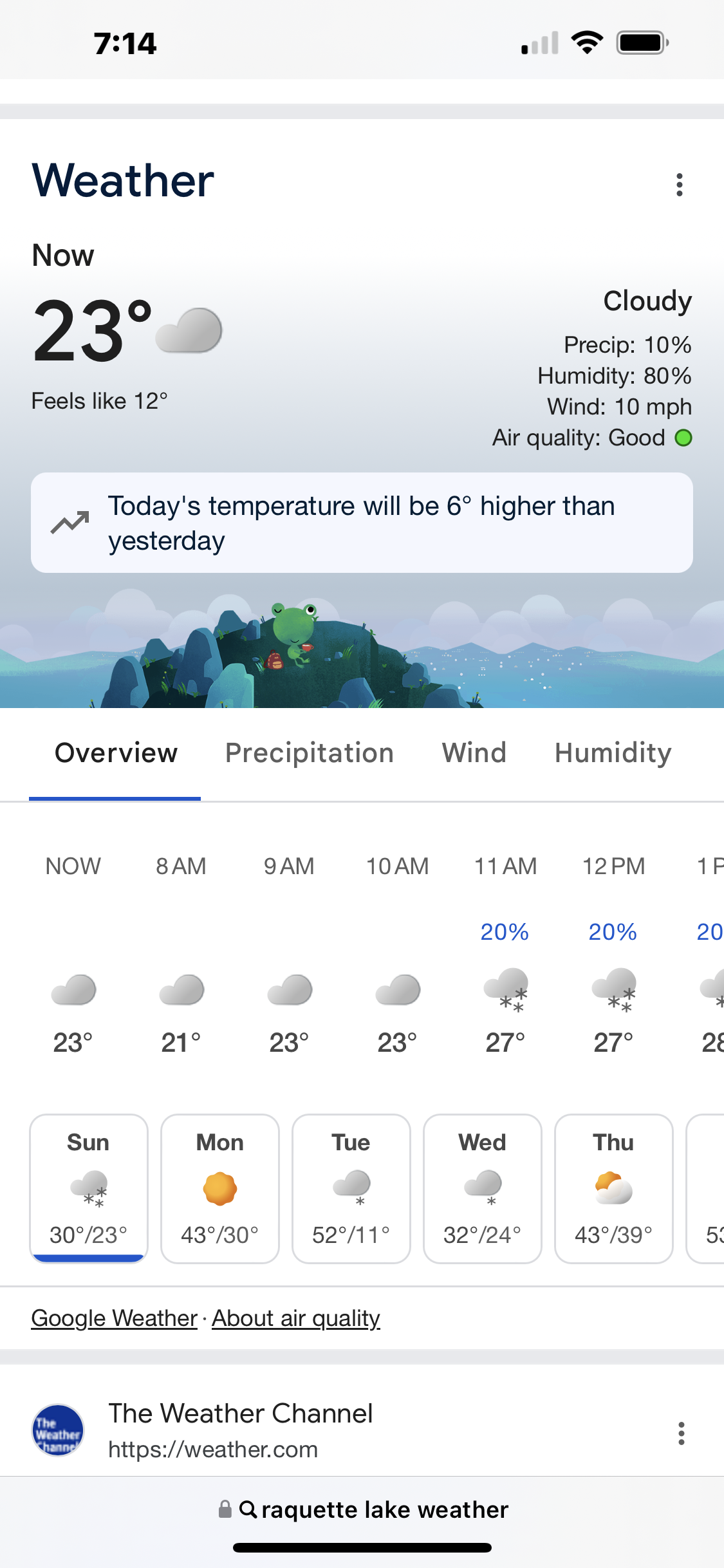
Task: Switch to the Humidity tab
Action: (x=613, y=753)
